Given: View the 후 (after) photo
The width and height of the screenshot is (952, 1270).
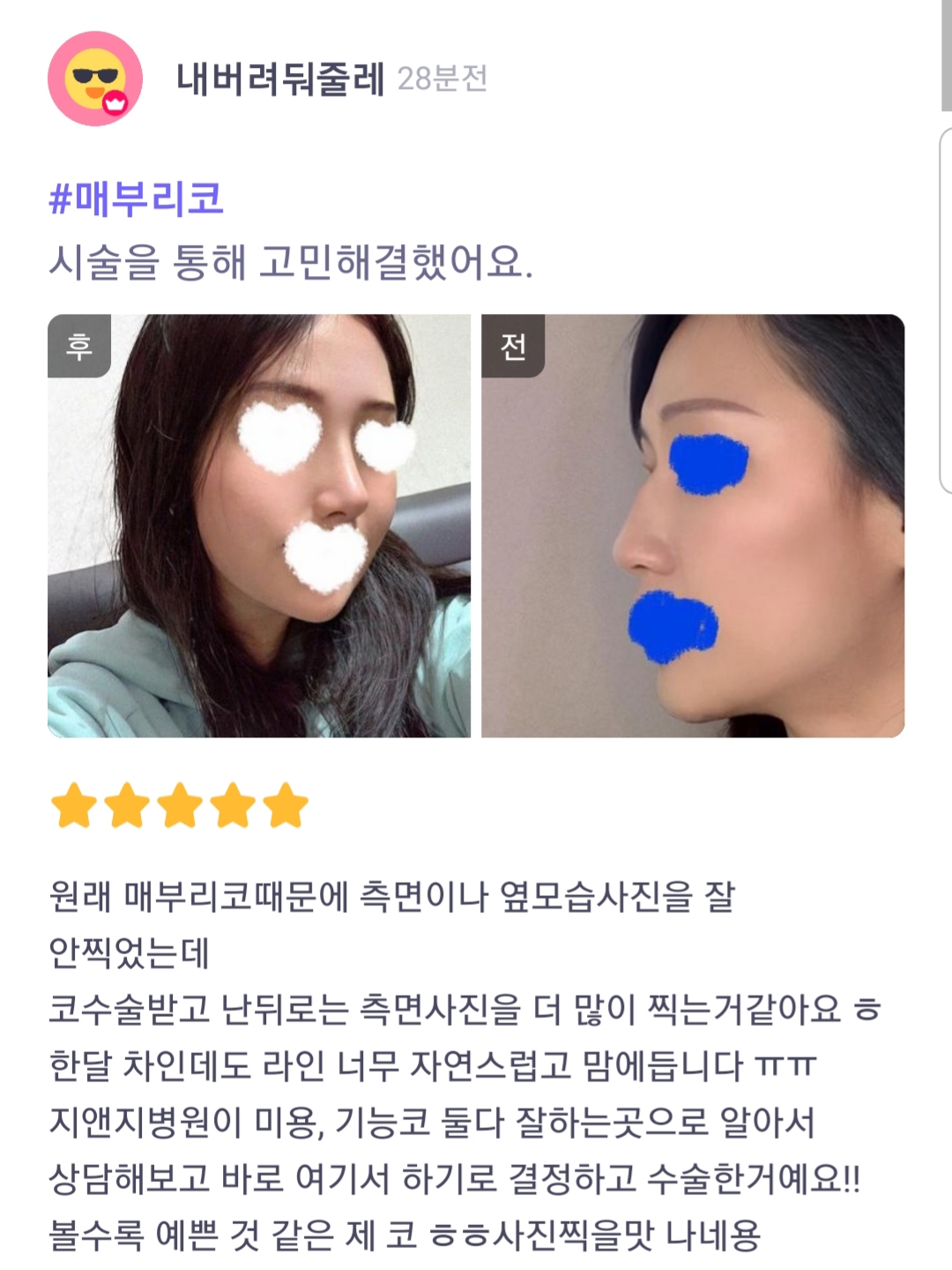Looking at the screenshot, I should (259, 526).
